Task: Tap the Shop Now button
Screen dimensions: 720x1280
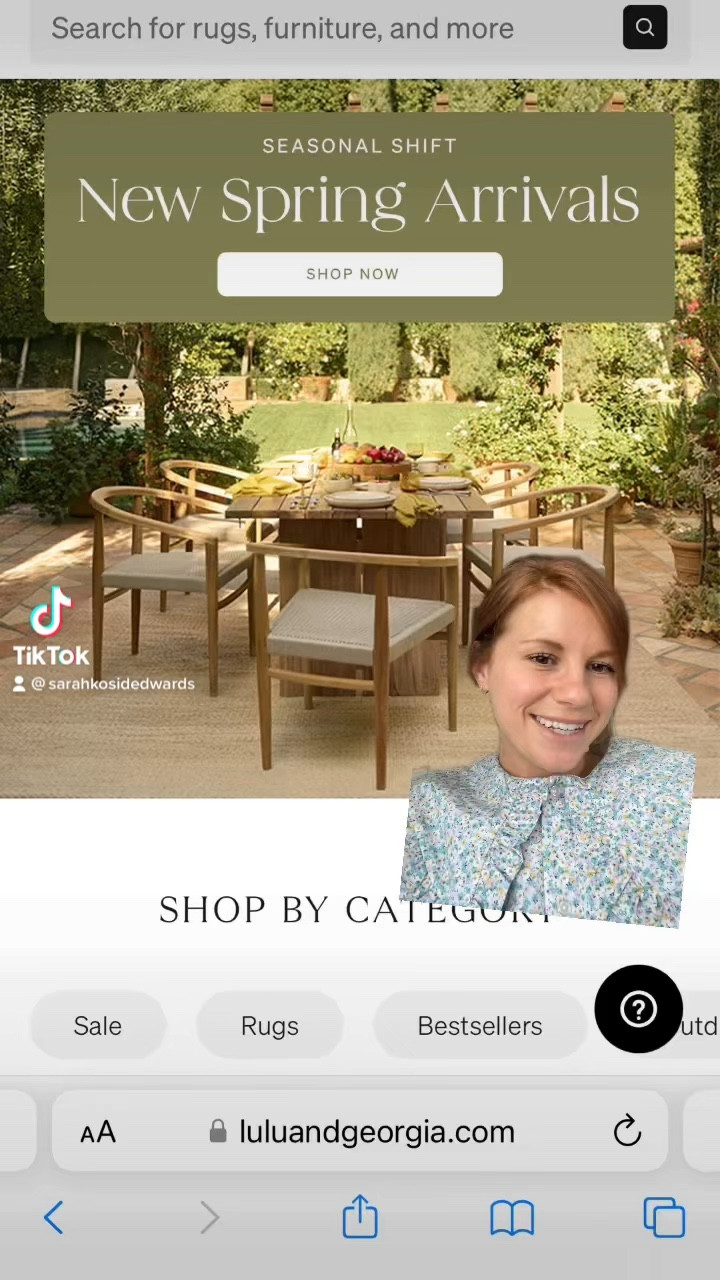Action: click(x=360, y=274)
